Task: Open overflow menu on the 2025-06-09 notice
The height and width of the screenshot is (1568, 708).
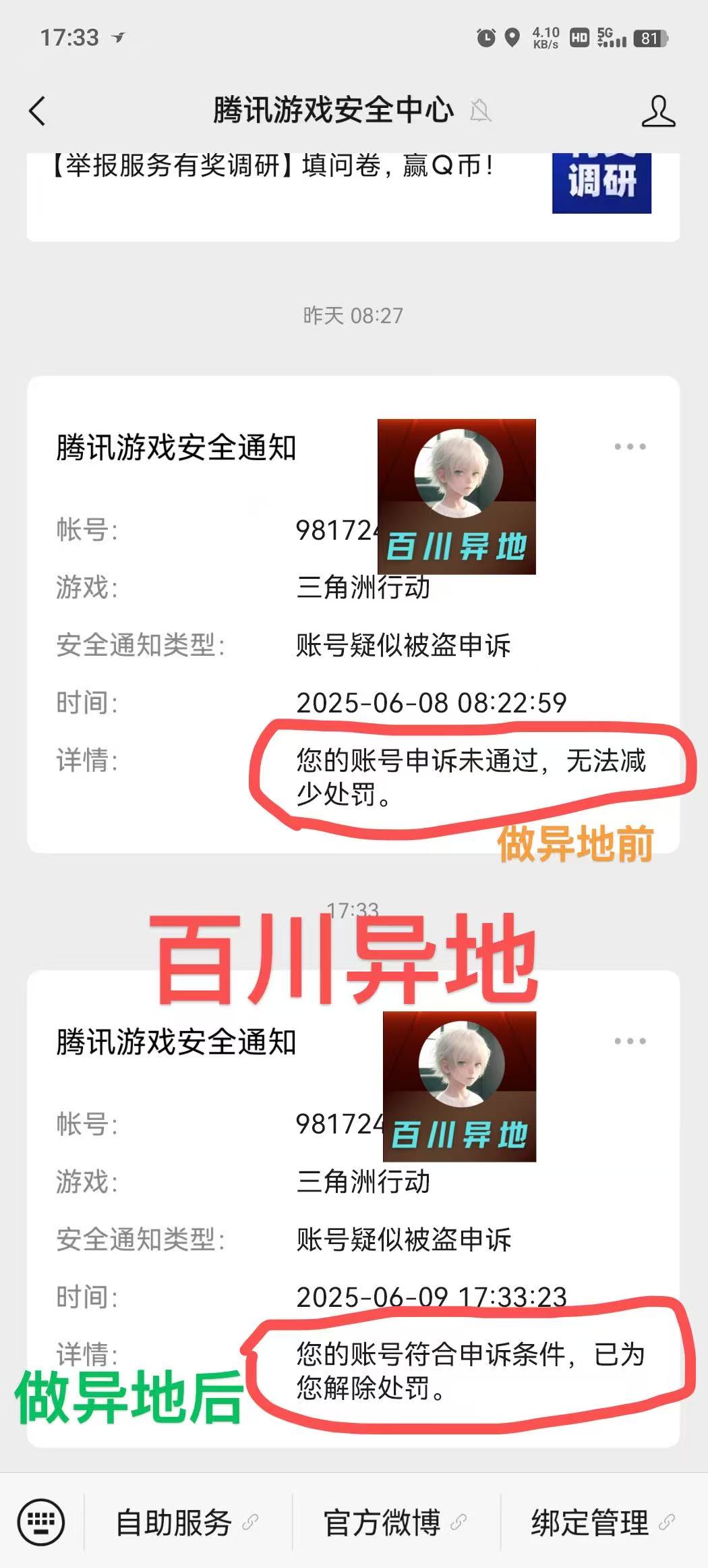Action: point(630,1041)
